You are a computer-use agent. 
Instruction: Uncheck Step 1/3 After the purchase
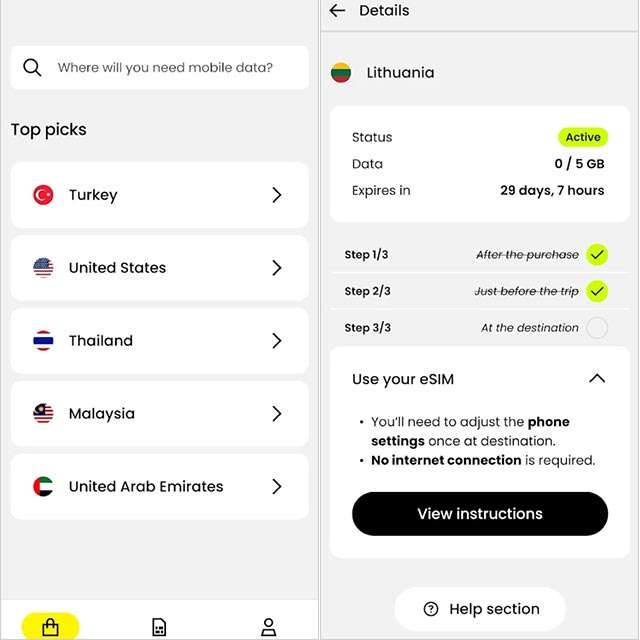point(597,255)
